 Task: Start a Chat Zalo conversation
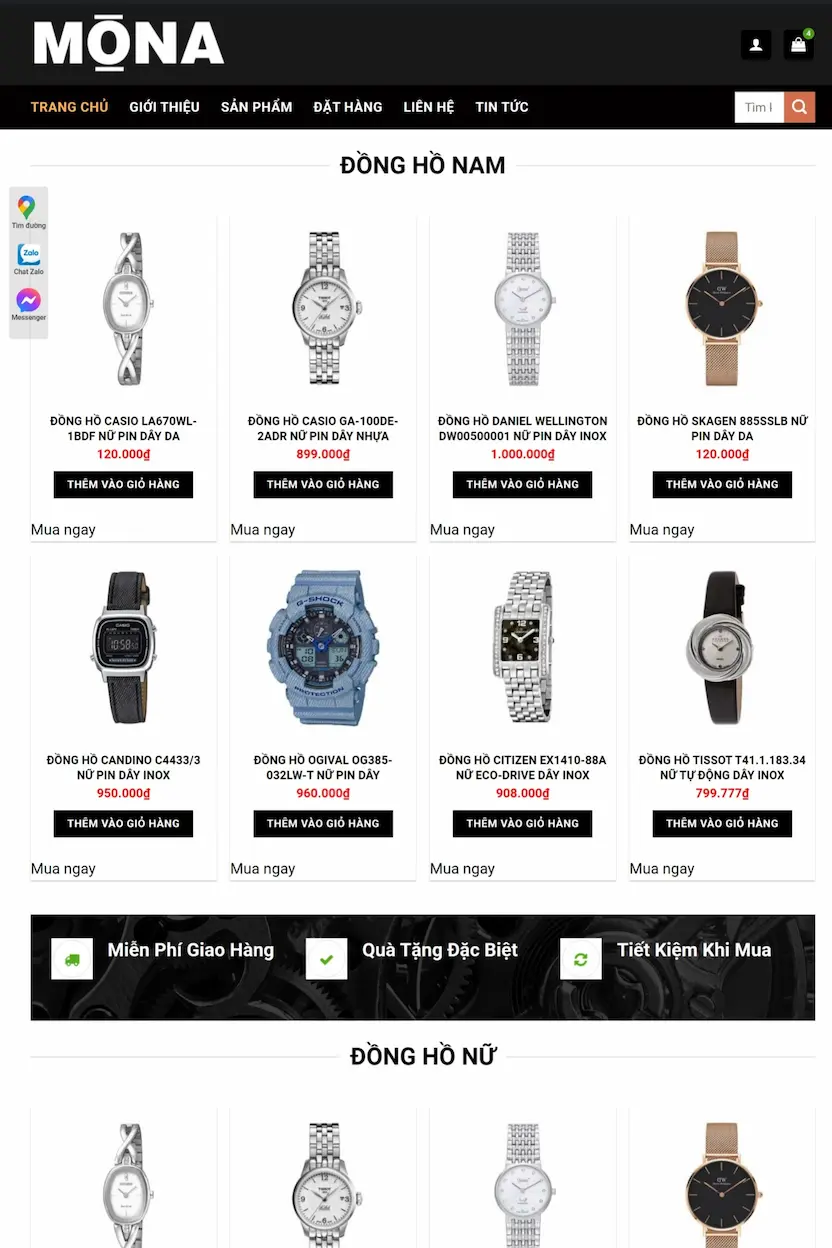click(x=28, y=258)
